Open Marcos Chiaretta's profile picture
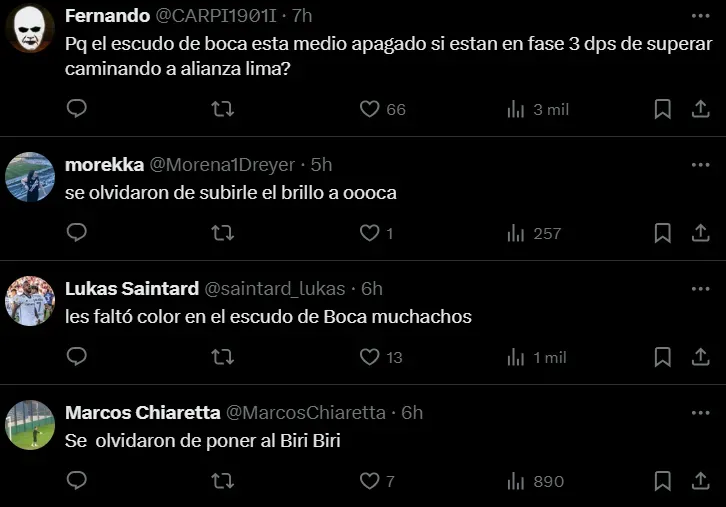The height and width of the screenshot is (507, 726). pyautogui.click(x=30, y=424)
